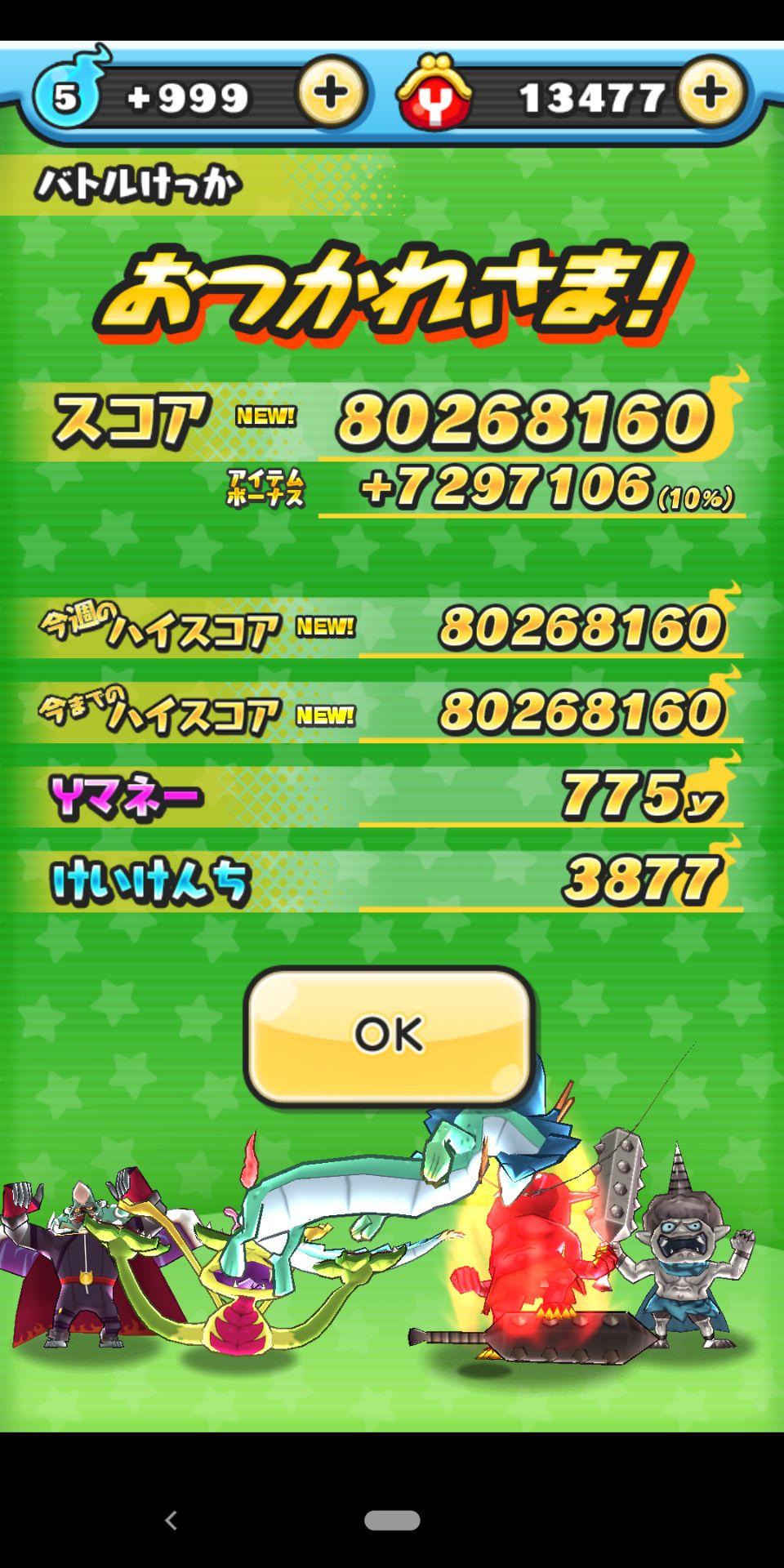The height and width of the screenshot is (1568, 784).
Task: Add Y money with the plus button
Action: [x=711, y=94]
